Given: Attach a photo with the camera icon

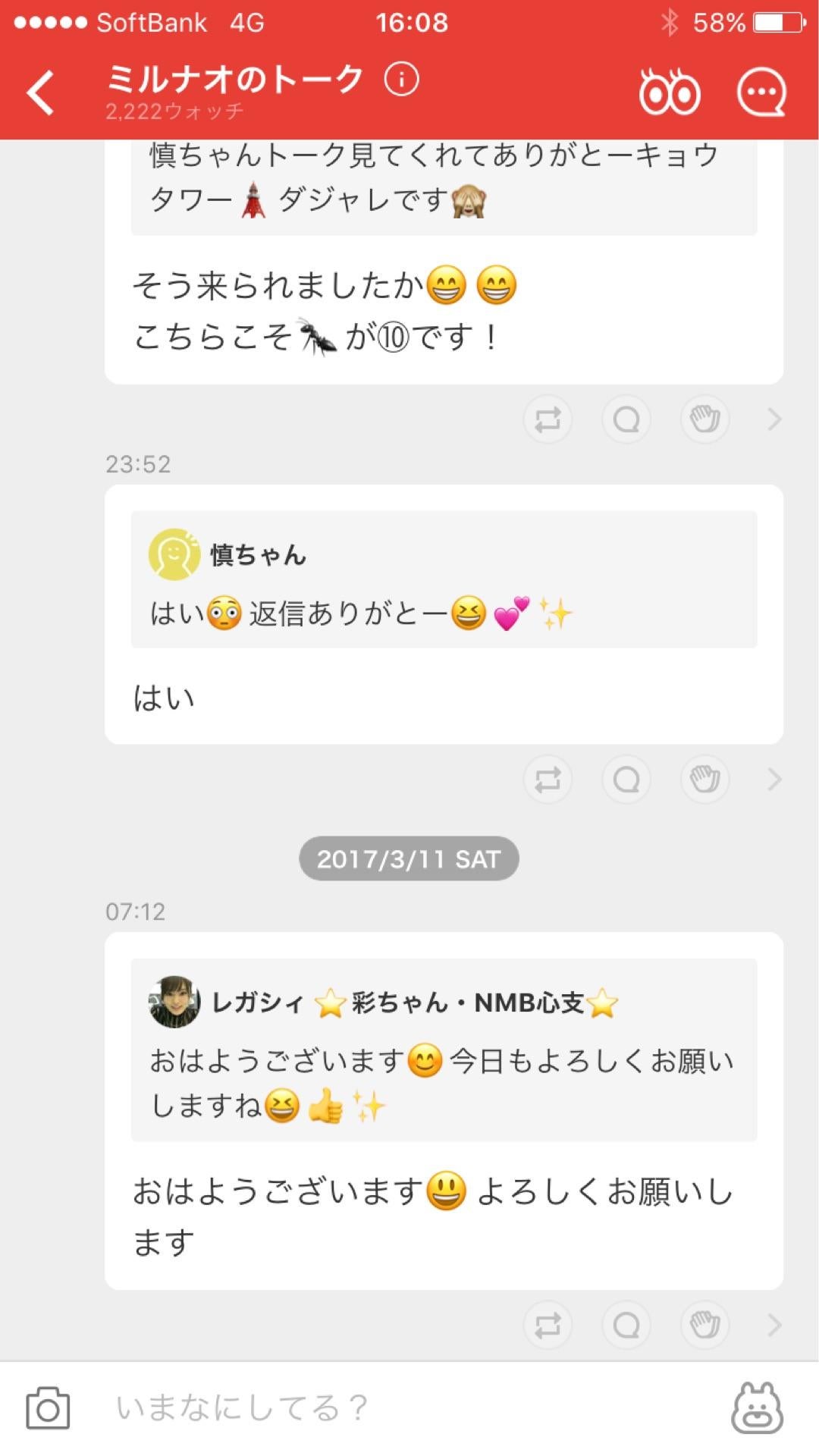Looking at the screenshot, I should [48, 1408].
